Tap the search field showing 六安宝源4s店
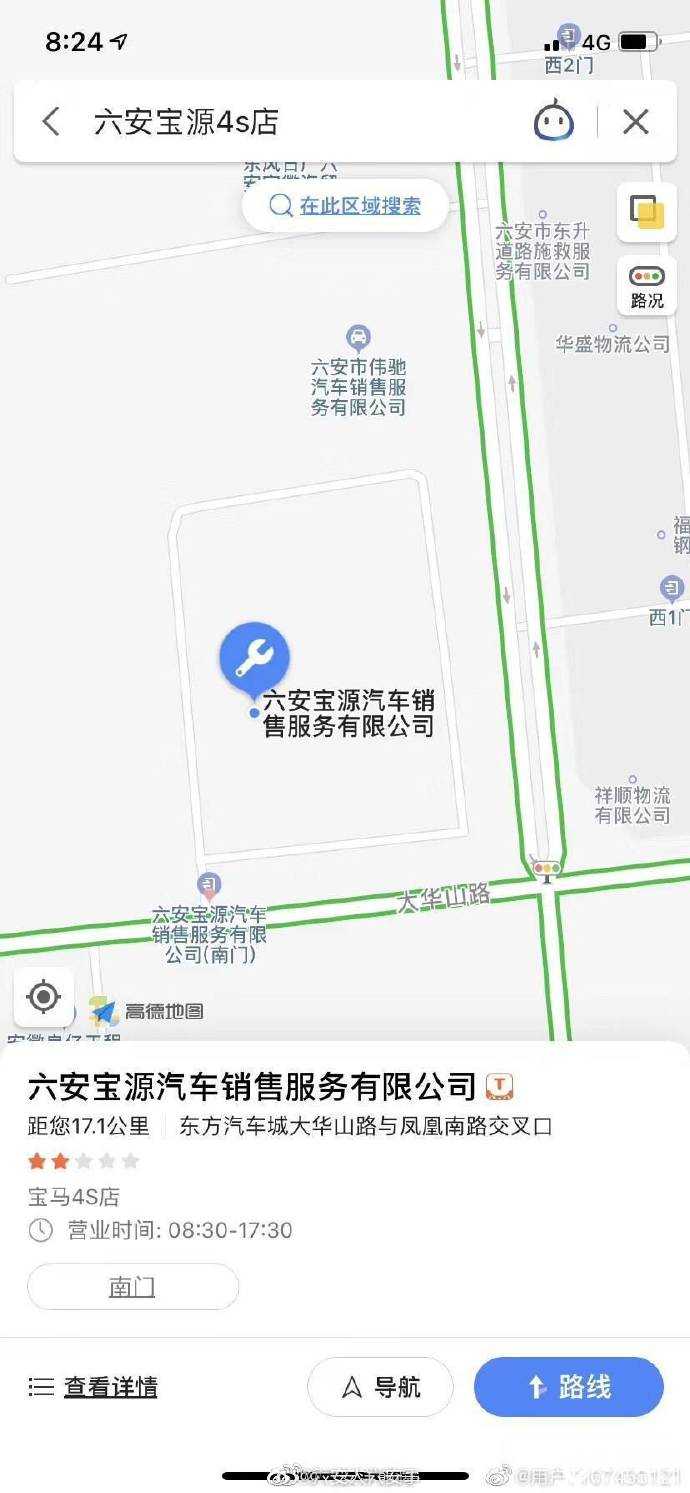 300,122
